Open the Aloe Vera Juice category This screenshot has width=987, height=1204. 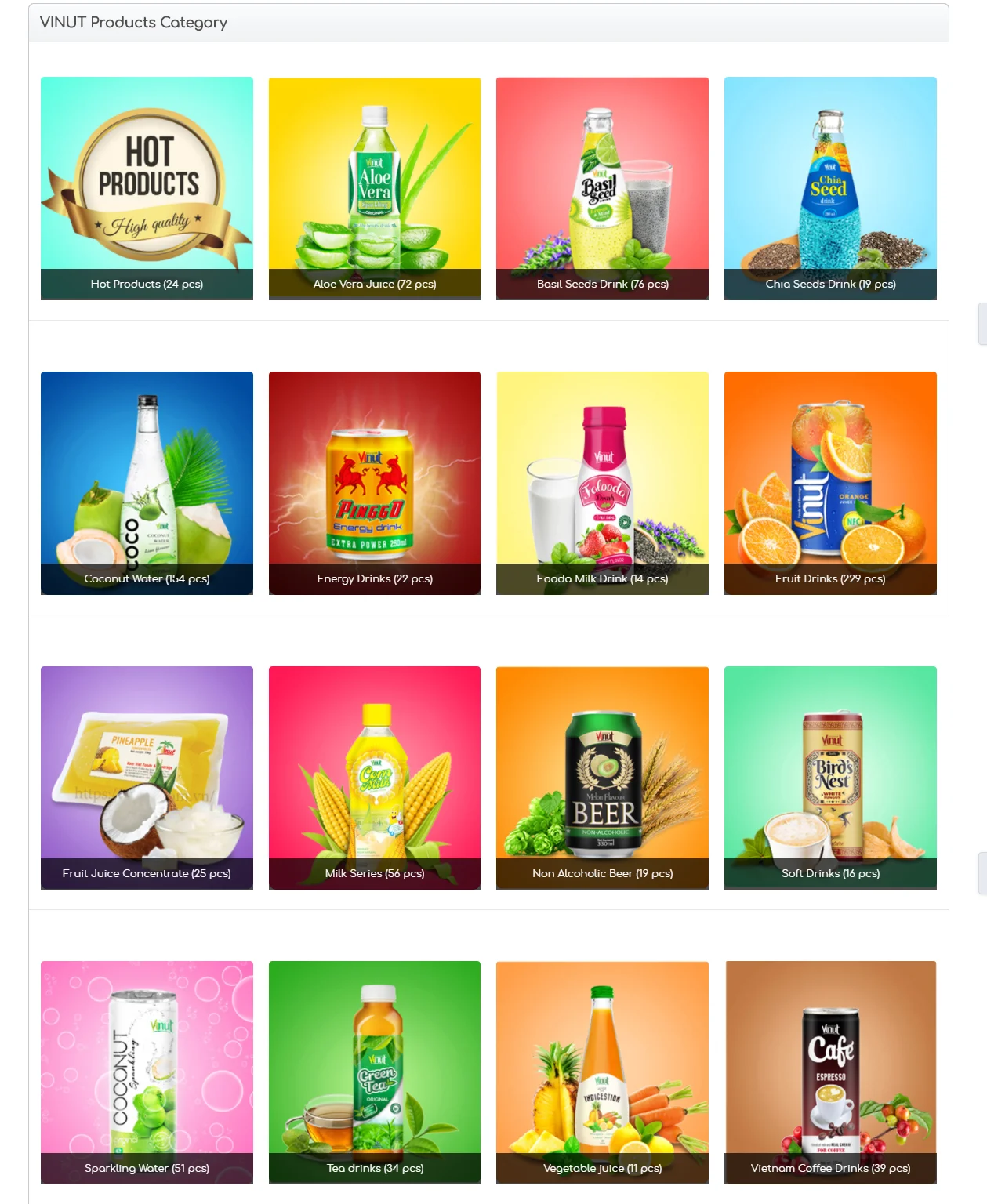click(375, 188)
